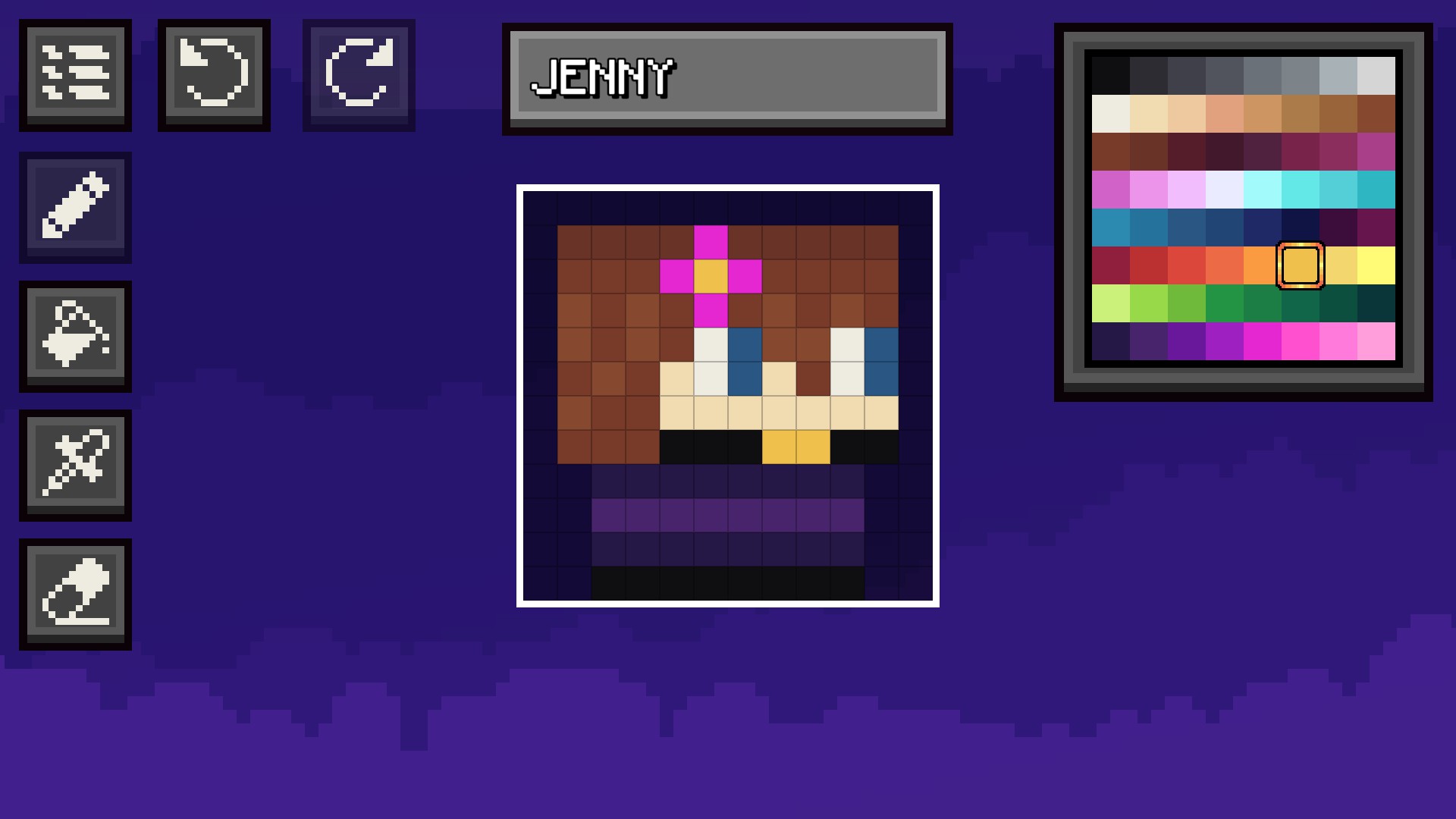Undo the last drawing action
The image size is (1456, 819).
pos(214,75)
